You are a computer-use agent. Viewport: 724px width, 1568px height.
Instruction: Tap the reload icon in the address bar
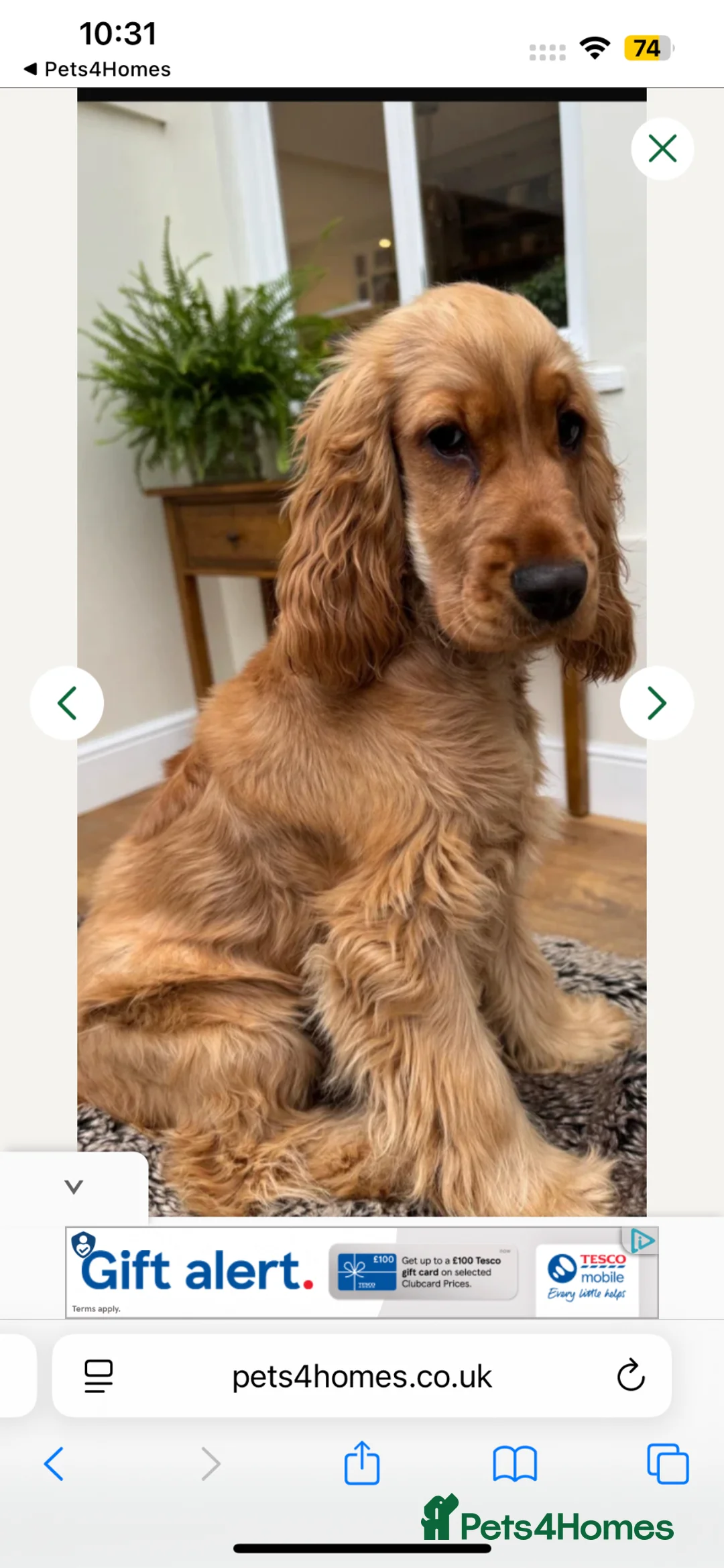pyautogui.click(x=631, y=1378)
